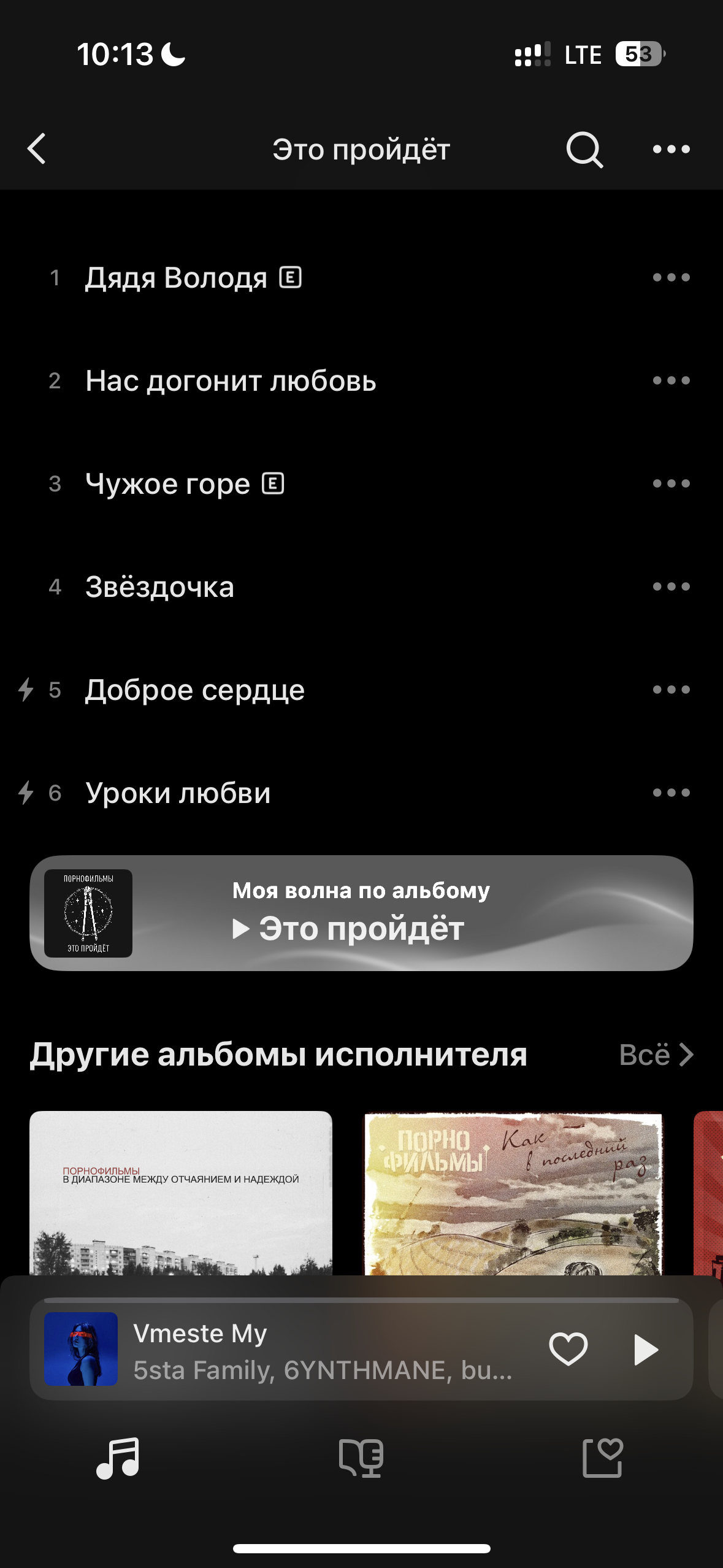723x1568 pixels.
Task: Open options for Чужое горе
Action: point(671,484)
